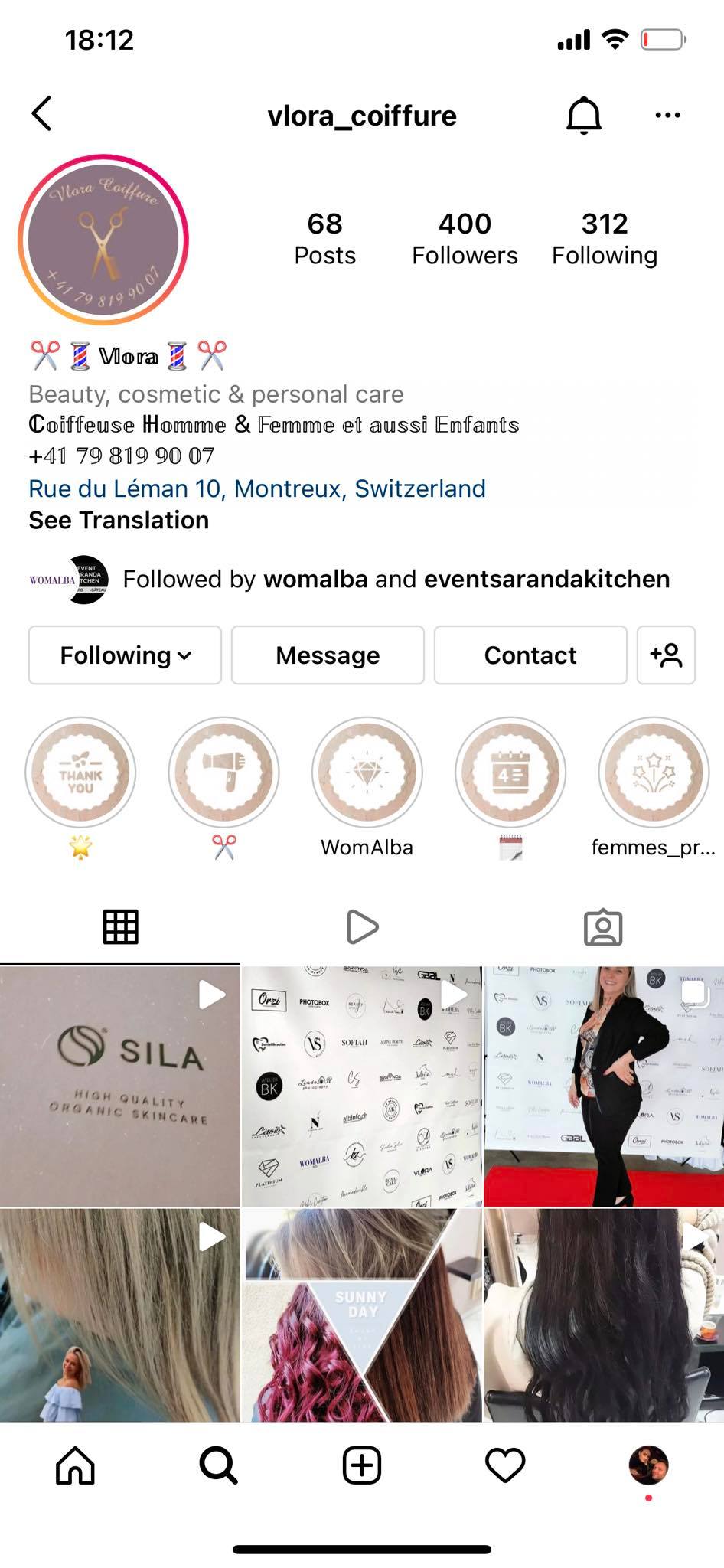
Task: Tap See Translation for the bio
Action: 119,520
